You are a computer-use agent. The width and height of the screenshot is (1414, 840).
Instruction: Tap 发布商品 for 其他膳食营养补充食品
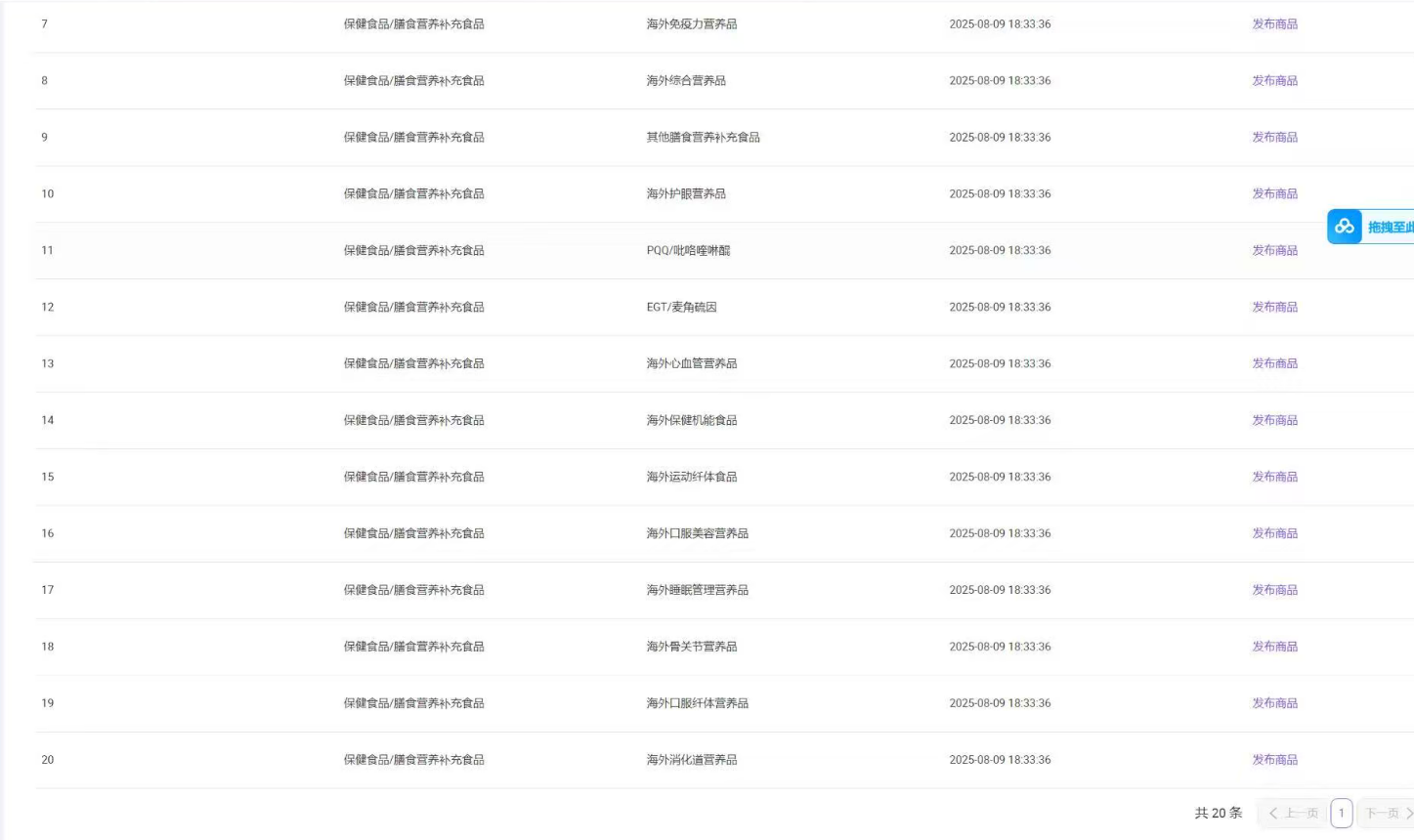tap(1274, 138)
